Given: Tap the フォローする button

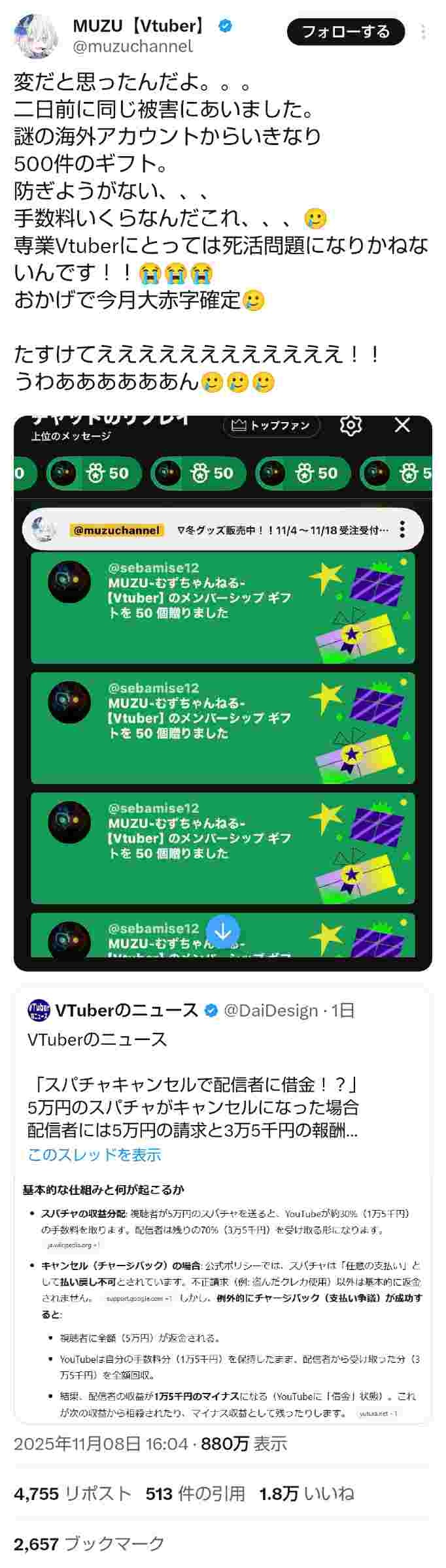Looking at the screenshot, I should [x=345, y=31].
